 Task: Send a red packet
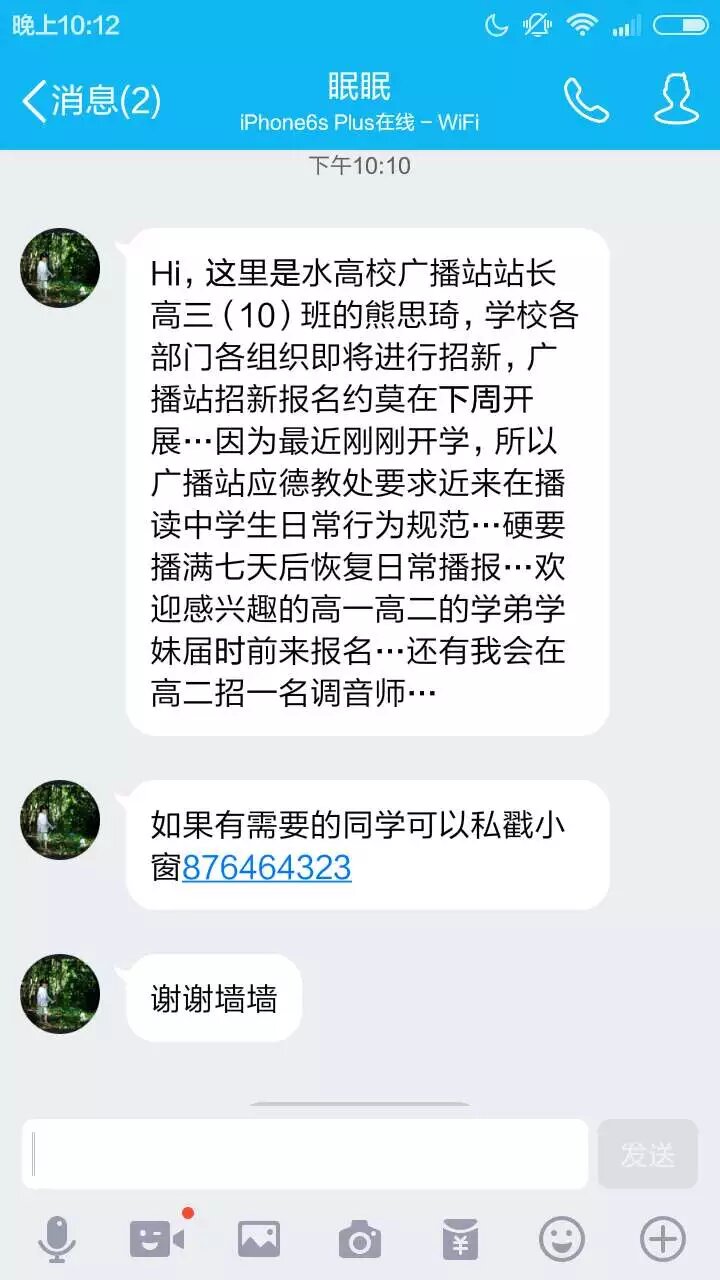click(460, 1239)
